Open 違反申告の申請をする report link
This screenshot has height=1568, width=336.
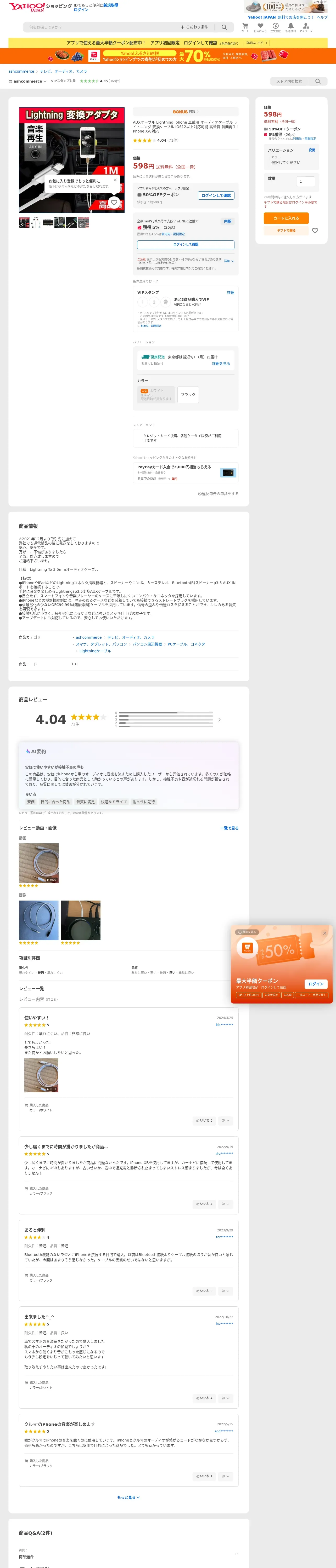tap(218, 494)
